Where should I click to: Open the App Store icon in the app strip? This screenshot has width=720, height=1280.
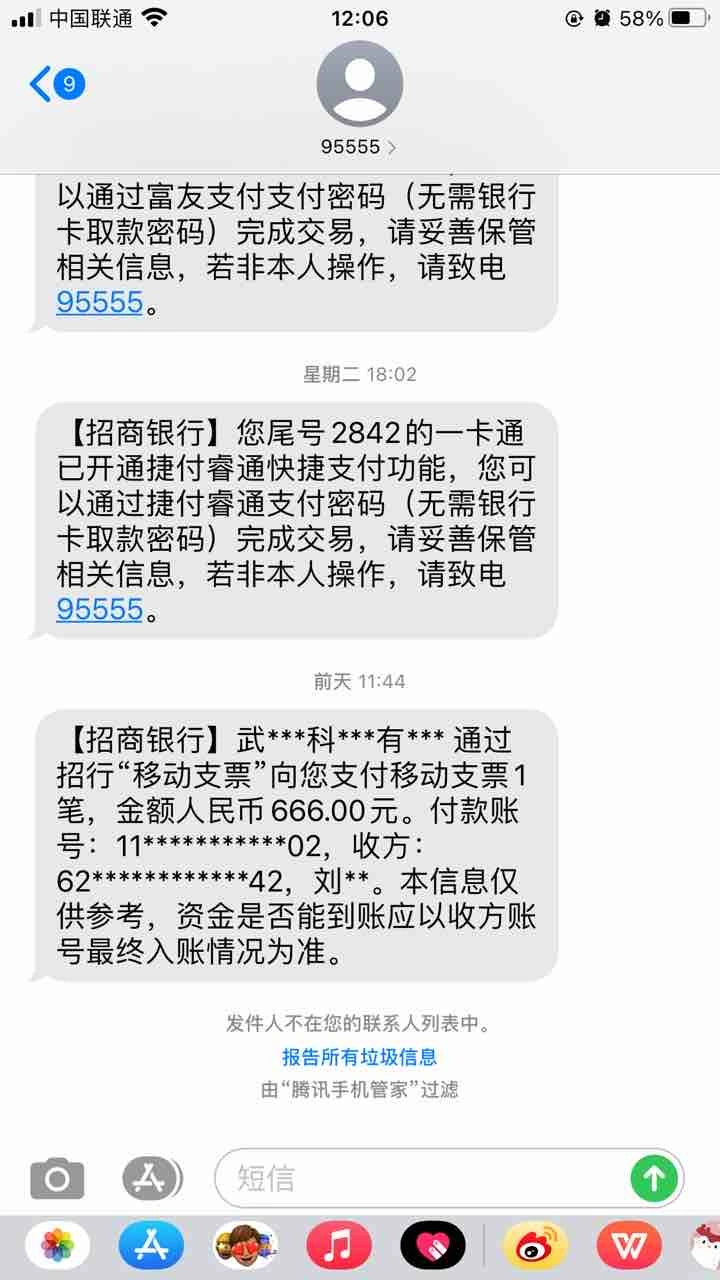coord(151,1246)
